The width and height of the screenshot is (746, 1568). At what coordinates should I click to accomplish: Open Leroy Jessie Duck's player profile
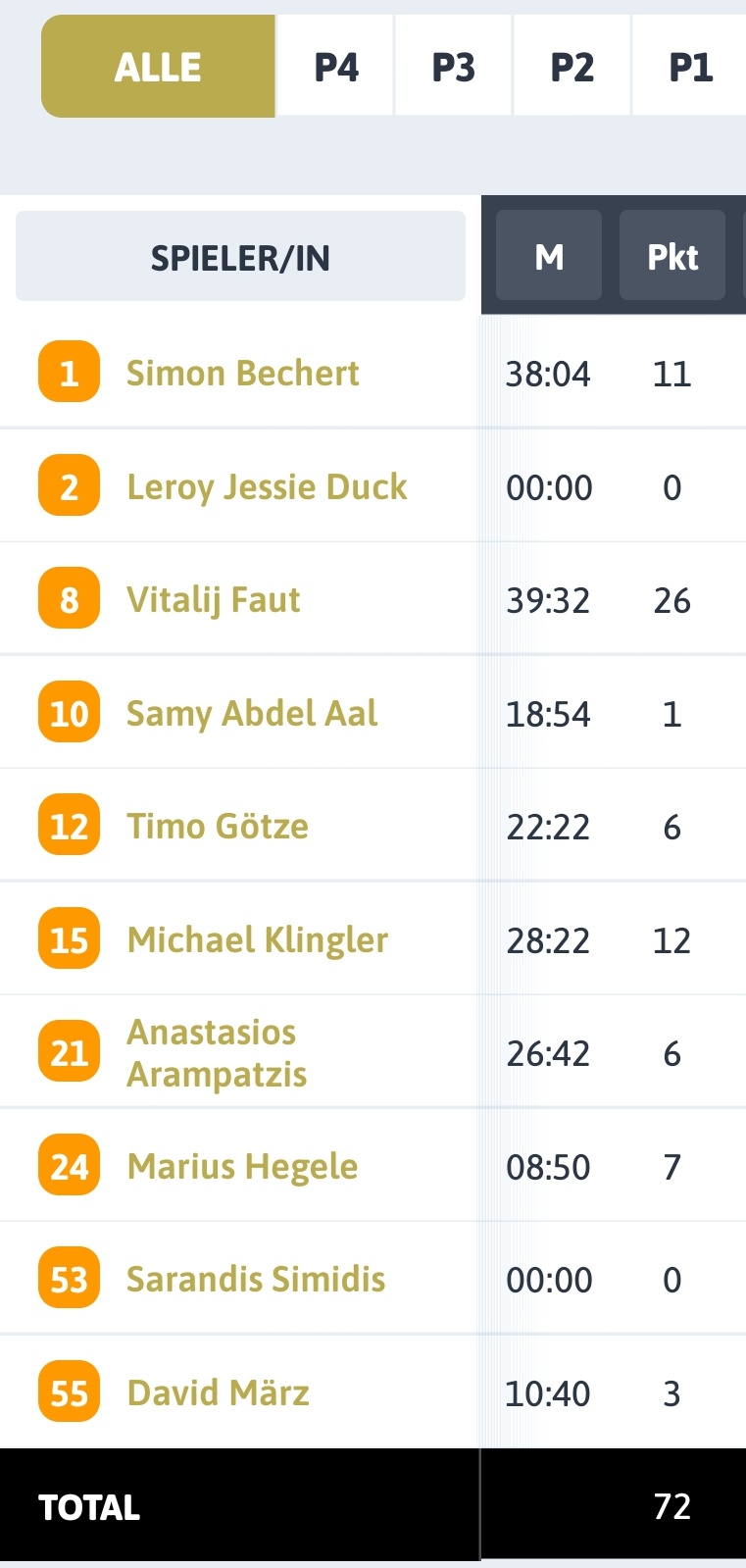267,486
